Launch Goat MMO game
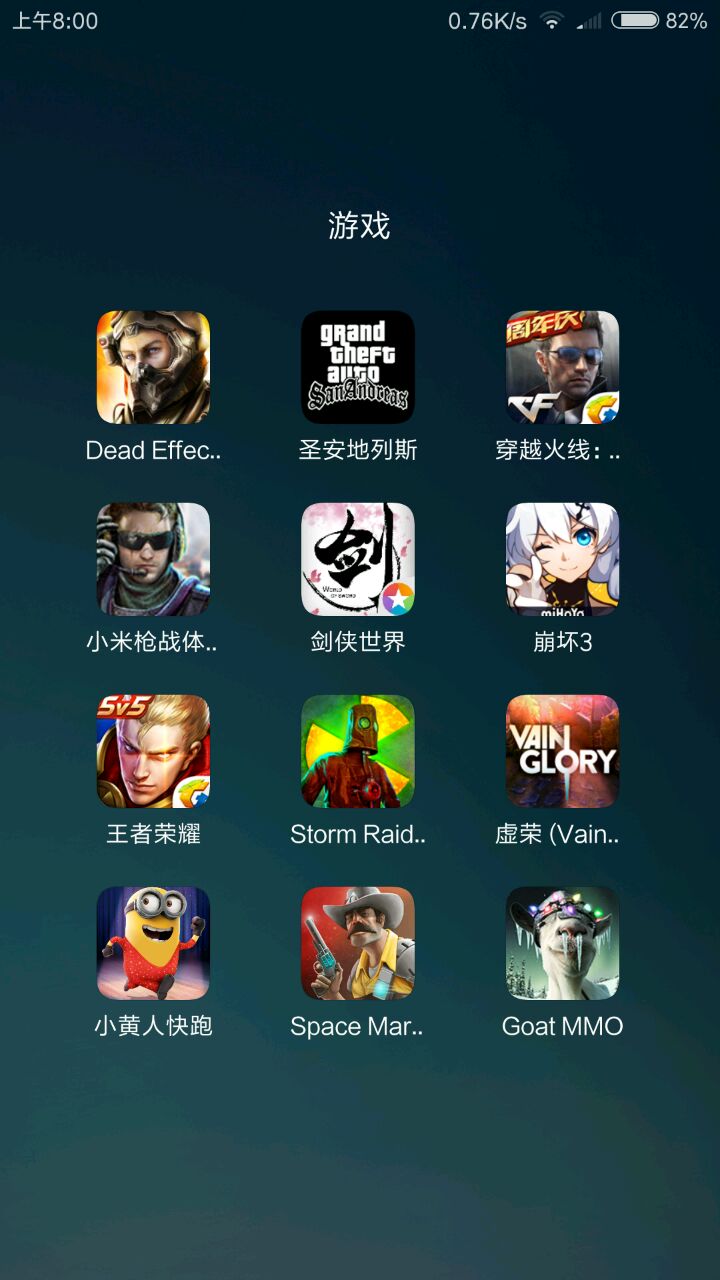 coord(562,943)
